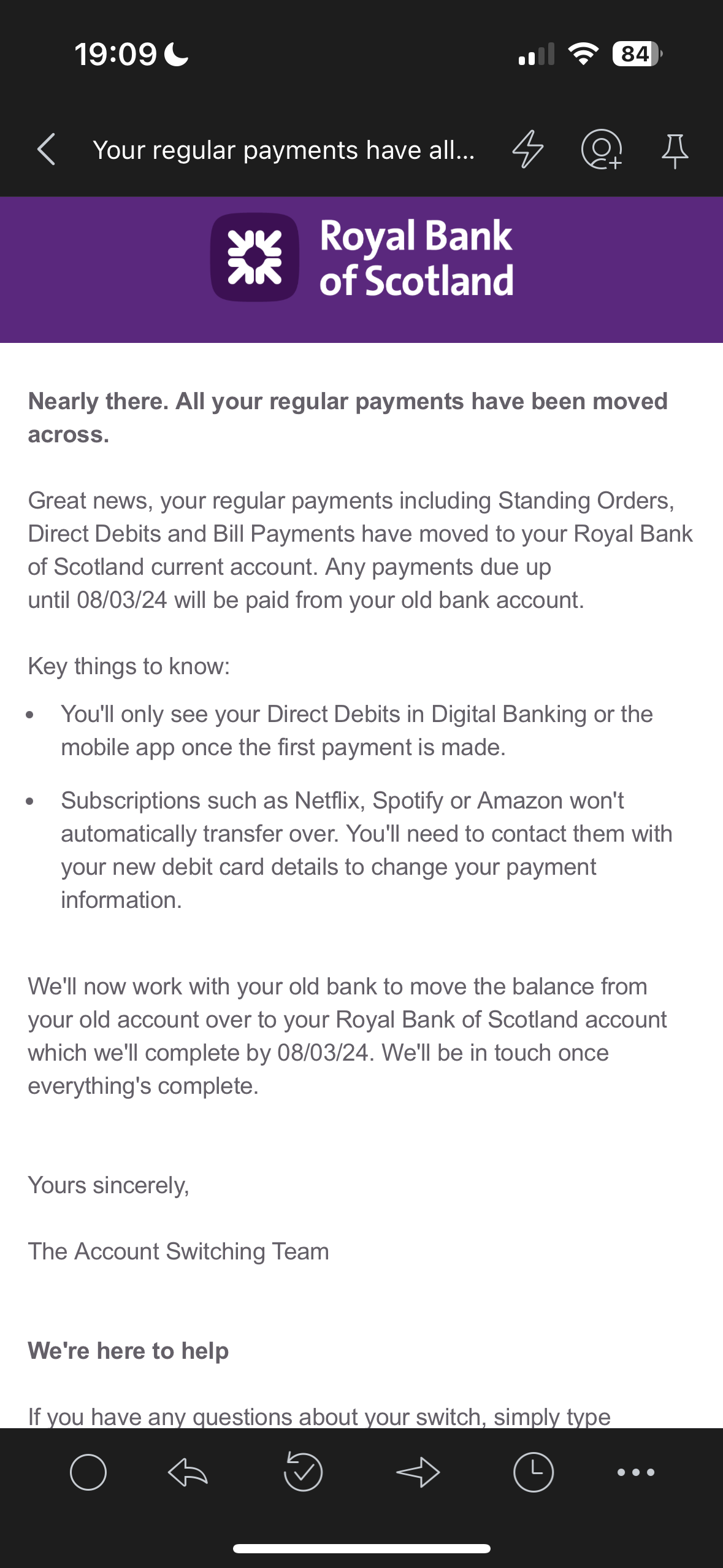The height and width of the screenshot is (1568, 723).
Task: Snooze this email using the clock icon
Action: coord(533,1471)
